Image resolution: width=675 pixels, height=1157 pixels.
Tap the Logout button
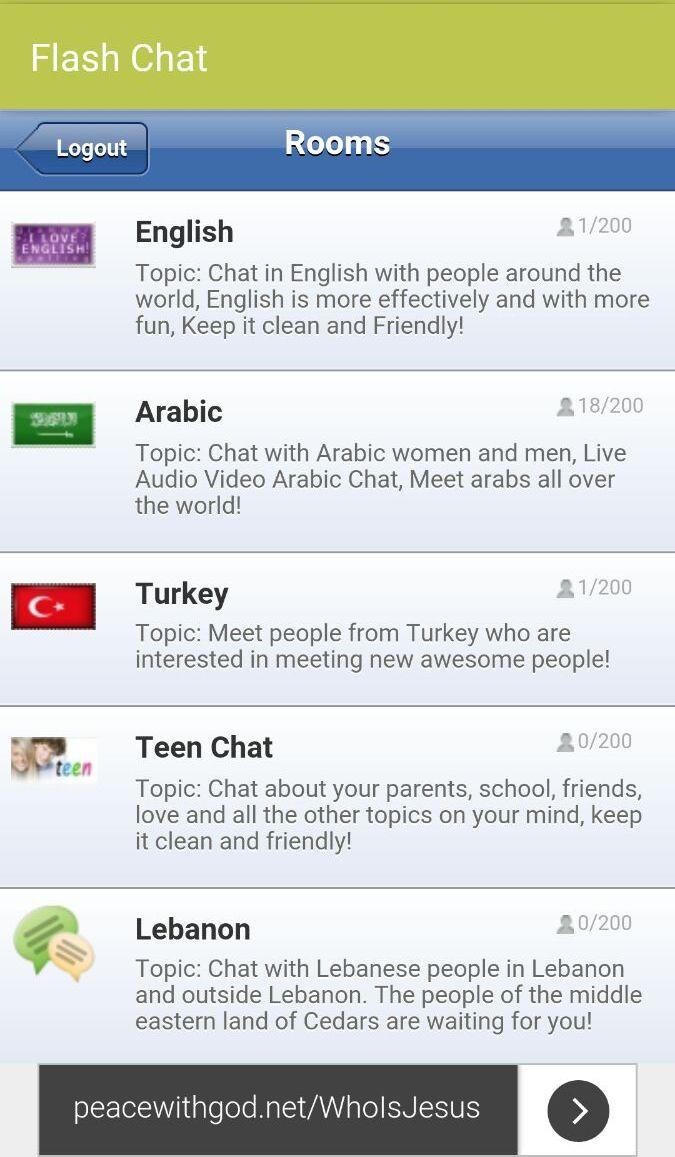[x=84, y=149]
